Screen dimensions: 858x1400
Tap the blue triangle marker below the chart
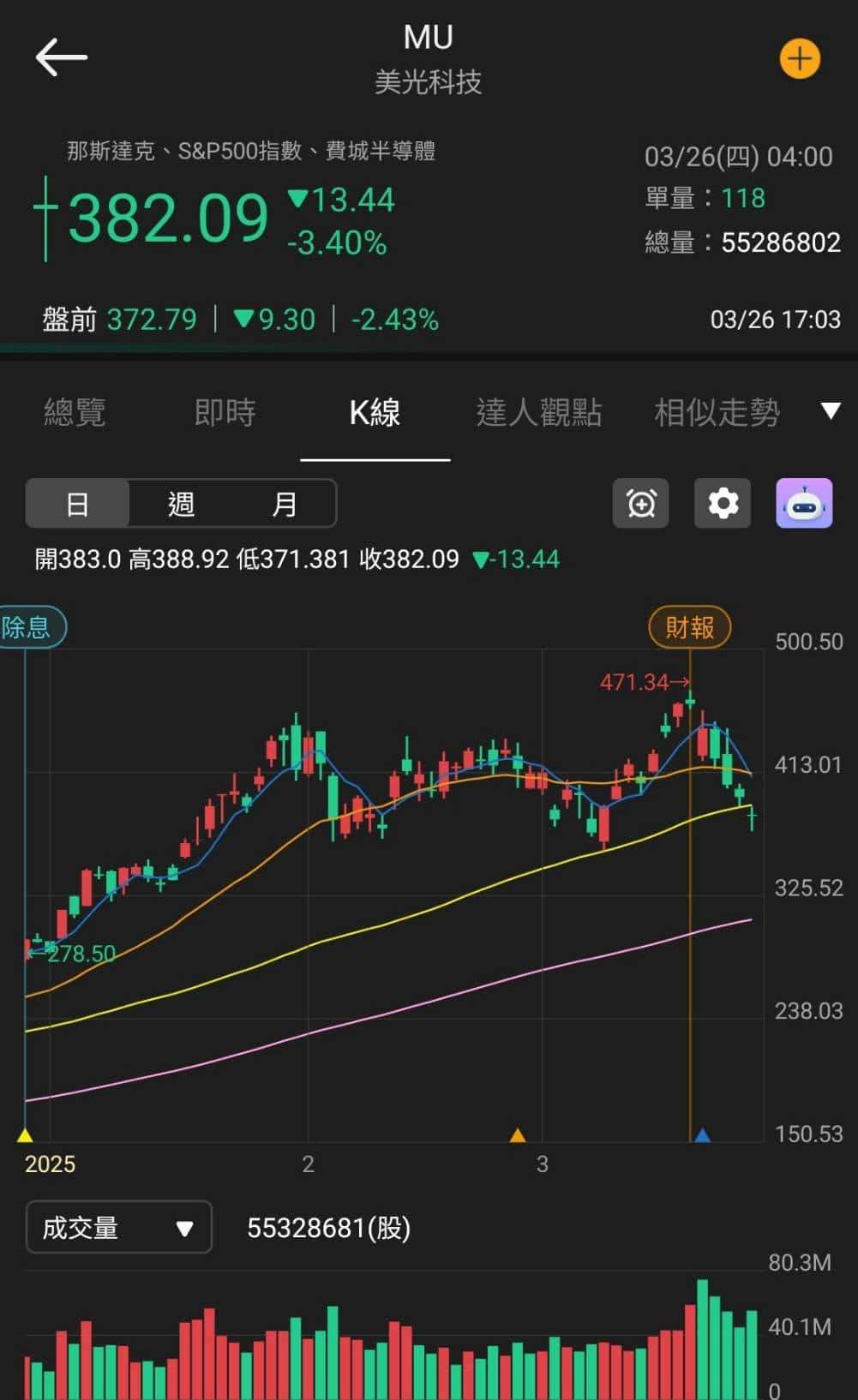coord(705,1136)
